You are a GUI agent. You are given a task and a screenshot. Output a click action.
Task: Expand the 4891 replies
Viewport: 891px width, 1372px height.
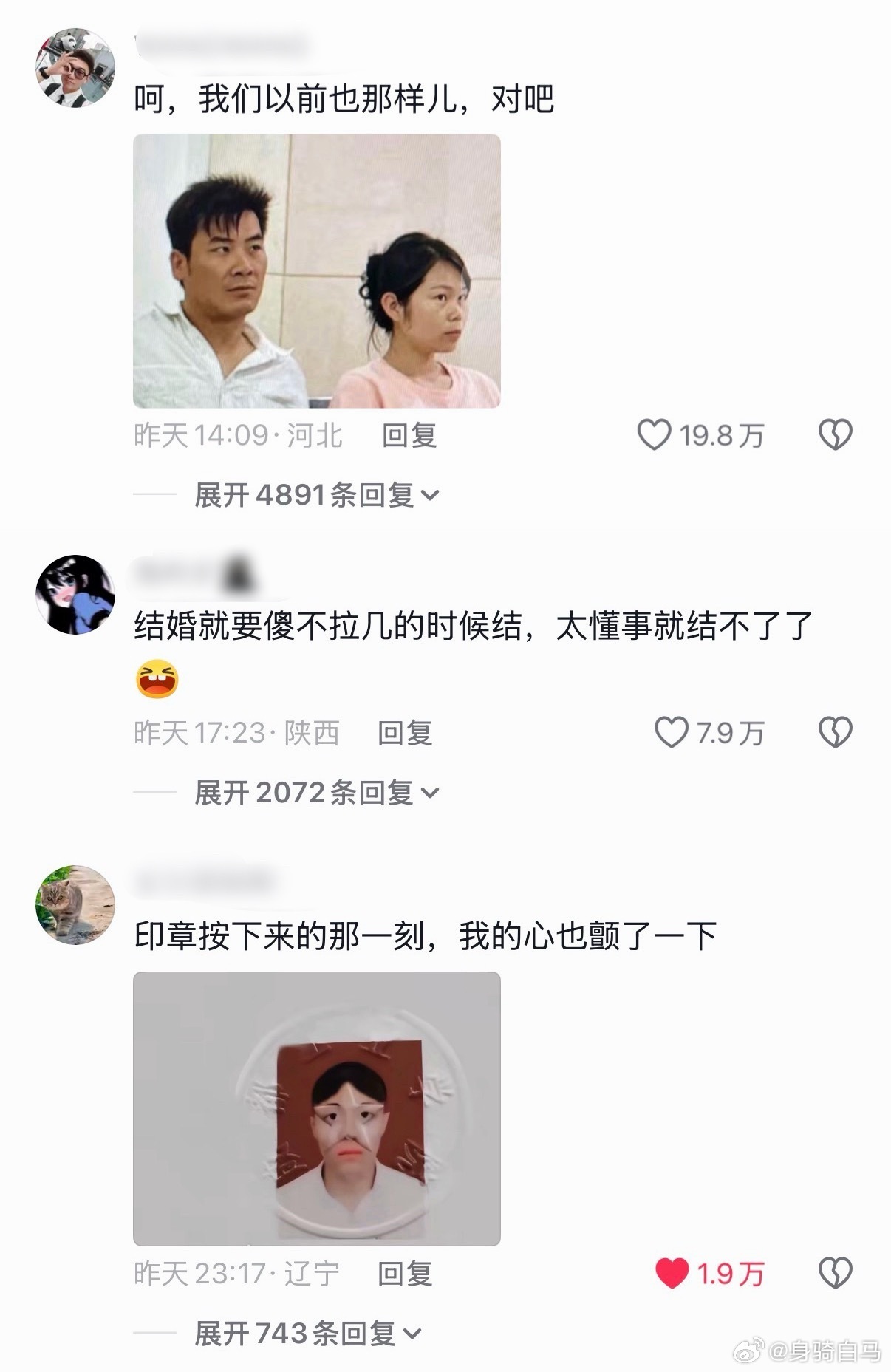coord(316,494)
